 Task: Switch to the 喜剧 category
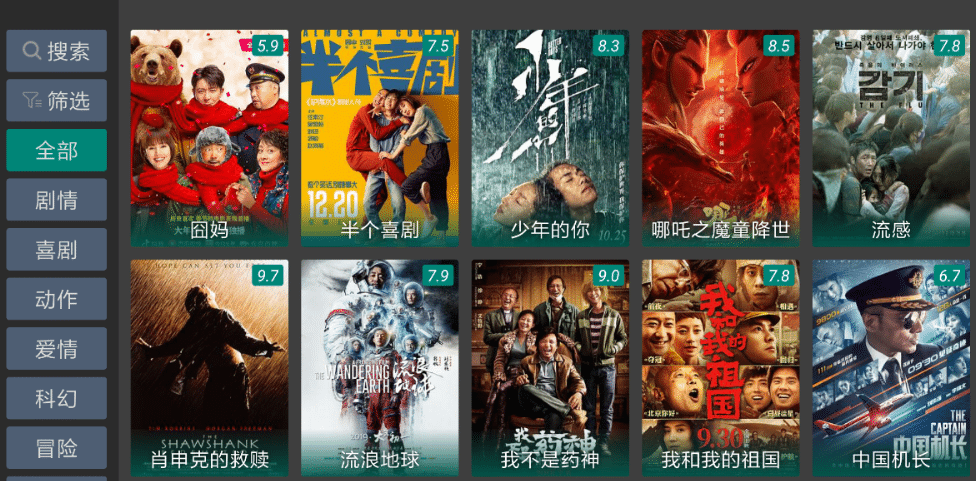(x=56, y=249)
